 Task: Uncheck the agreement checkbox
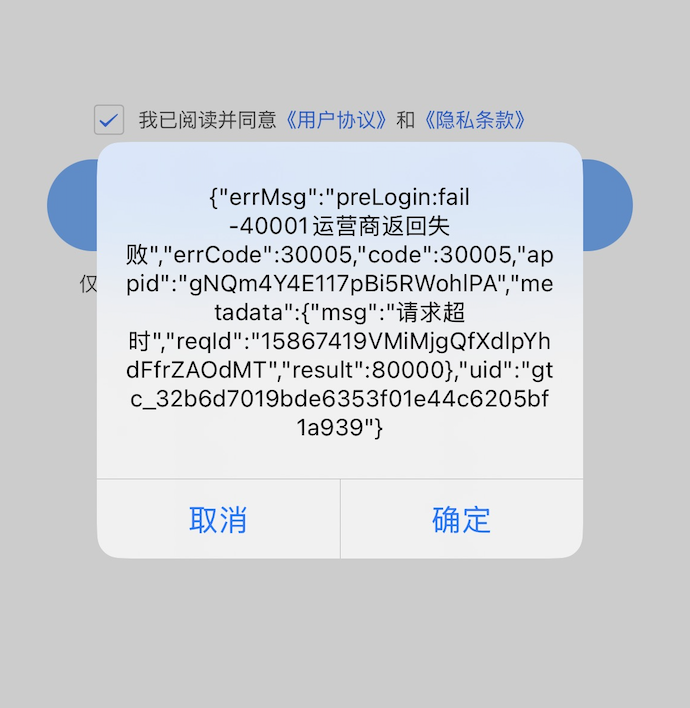point(109,120)
